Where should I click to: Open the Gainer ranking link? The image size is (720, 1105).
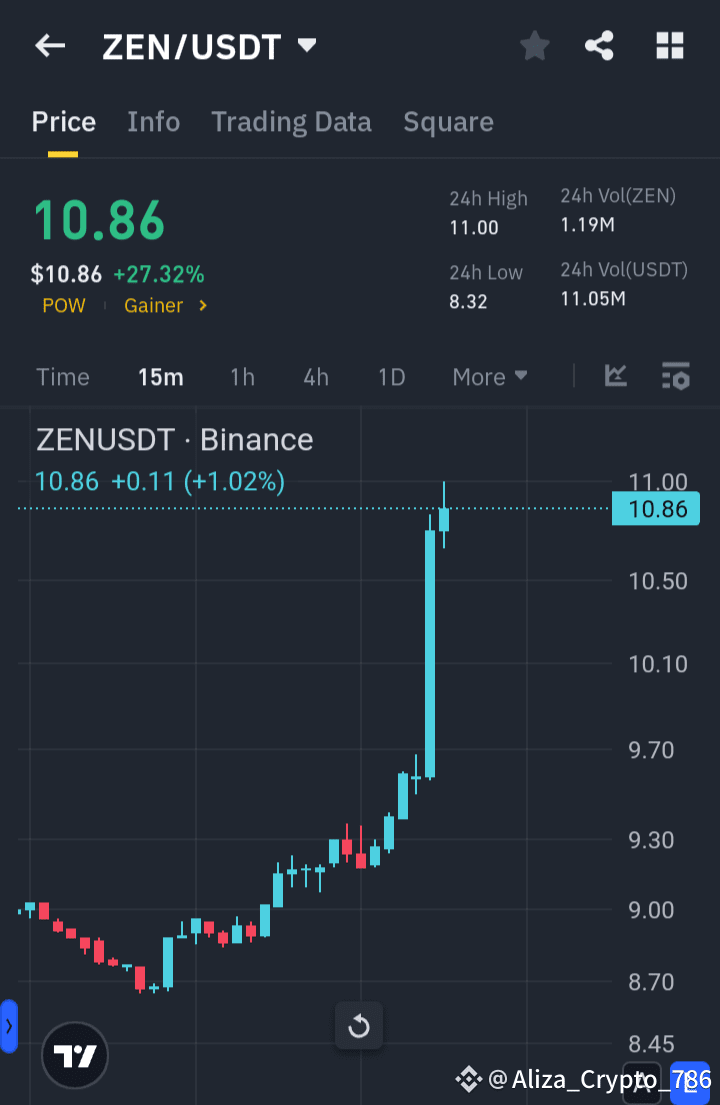coord(156,306)
